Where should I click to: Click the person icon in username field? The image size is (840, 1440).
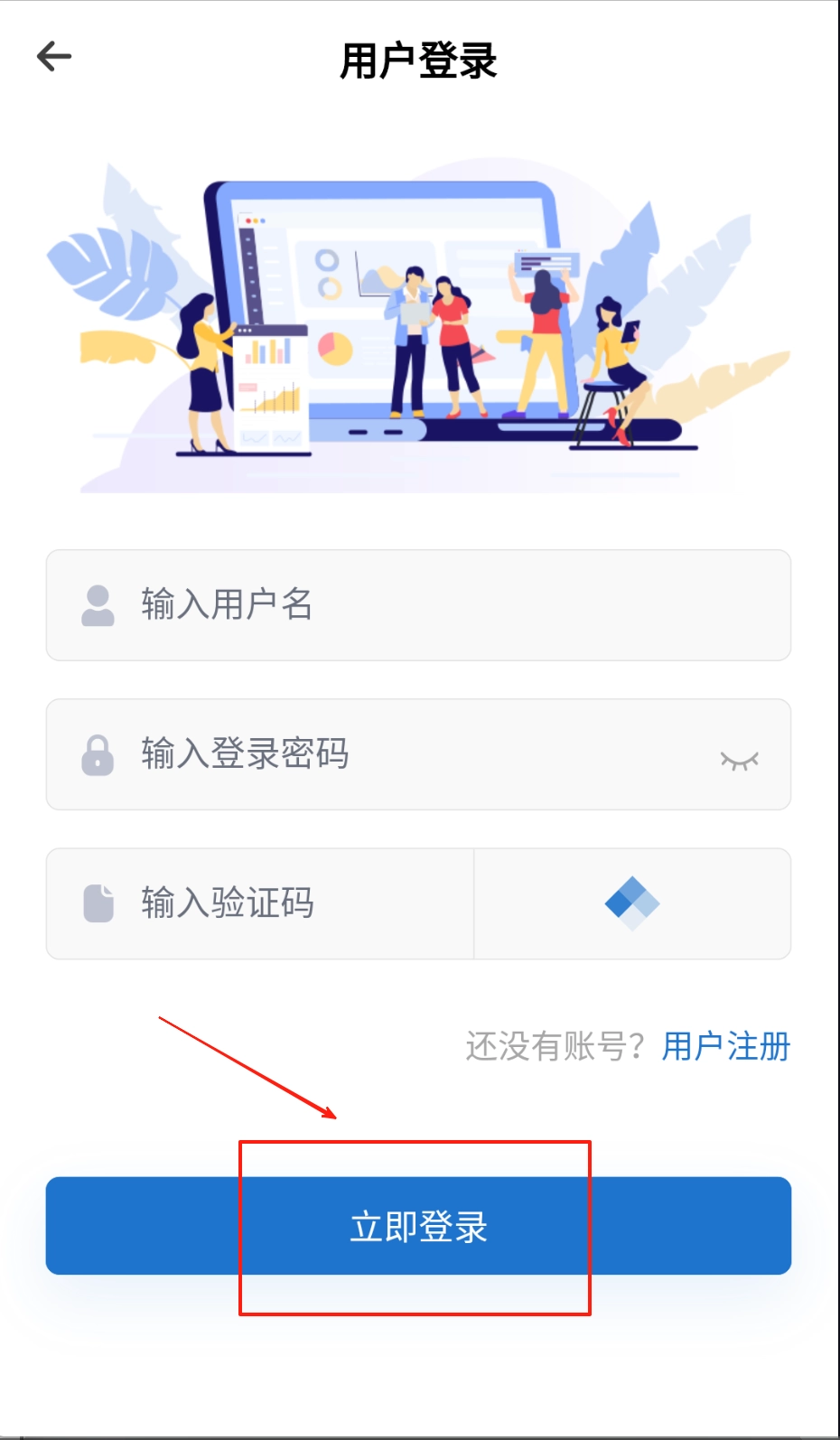click(99, 605)
